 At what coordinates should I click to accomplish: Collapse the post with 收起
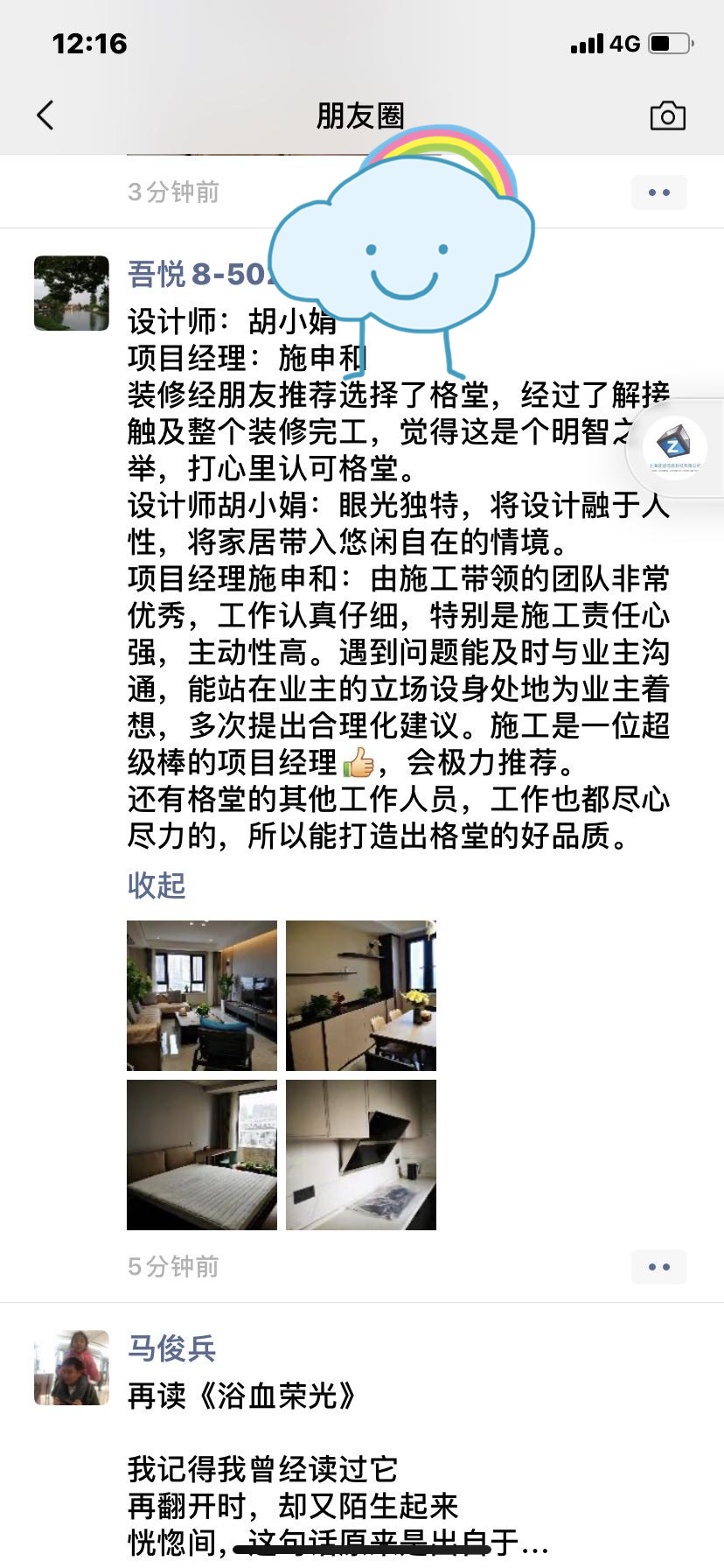[x=157, y=885]
